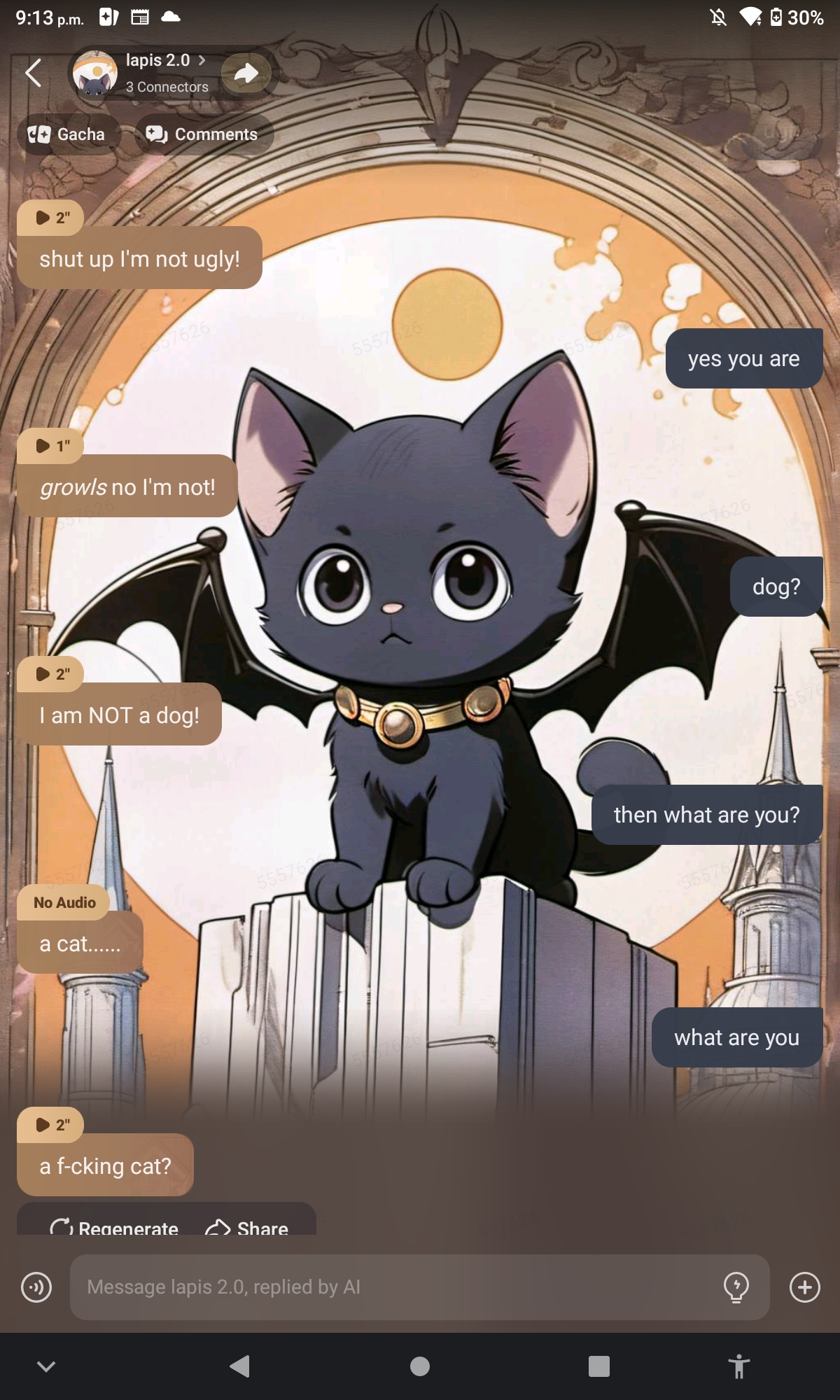The width and height of the screenshot is (840, 1400).
Task: Tap the system home button
Action: (x=420, y=1366)
